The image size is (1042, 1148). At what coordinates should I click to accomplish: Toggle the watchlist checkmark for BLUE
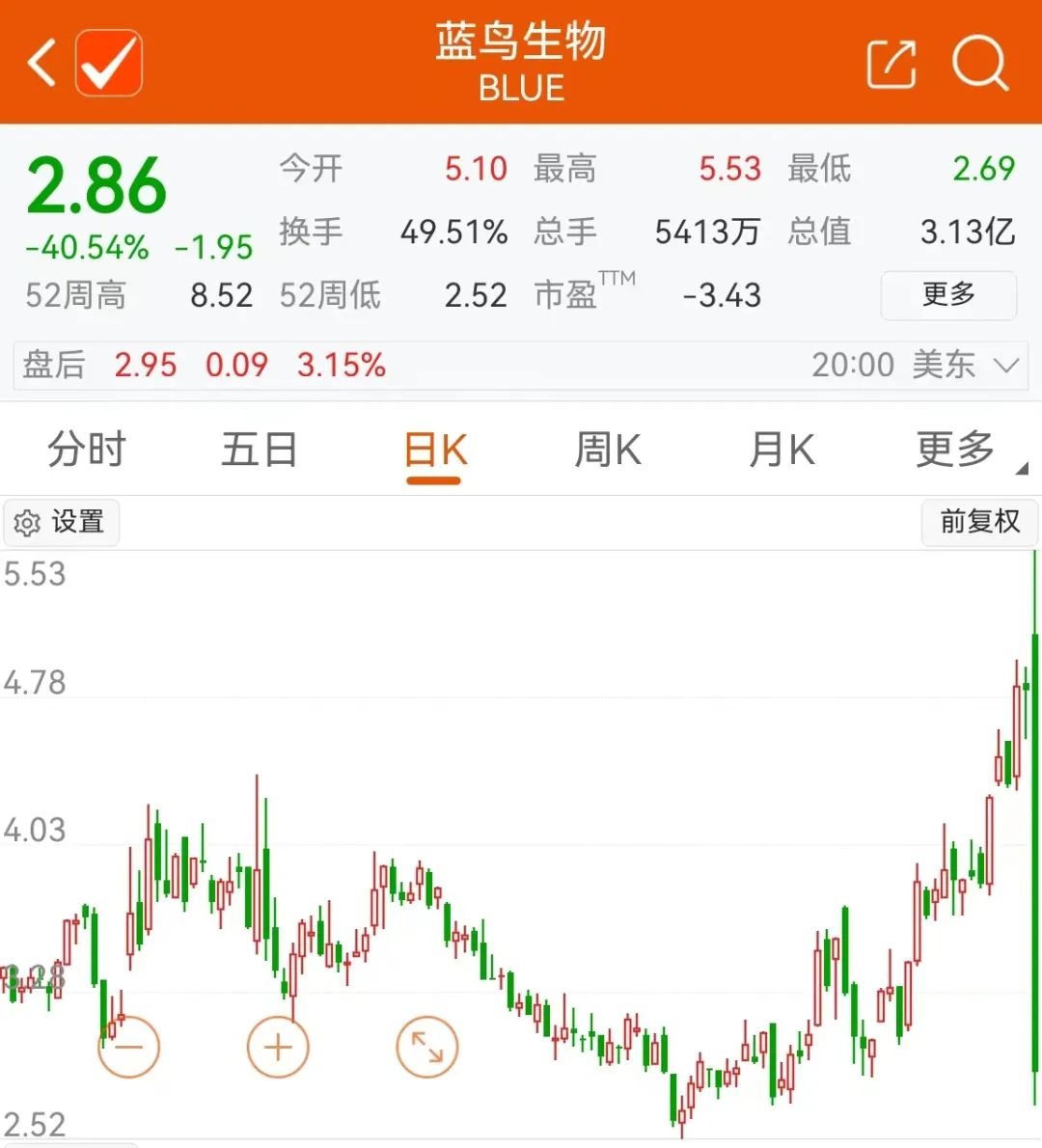[109, 64]
